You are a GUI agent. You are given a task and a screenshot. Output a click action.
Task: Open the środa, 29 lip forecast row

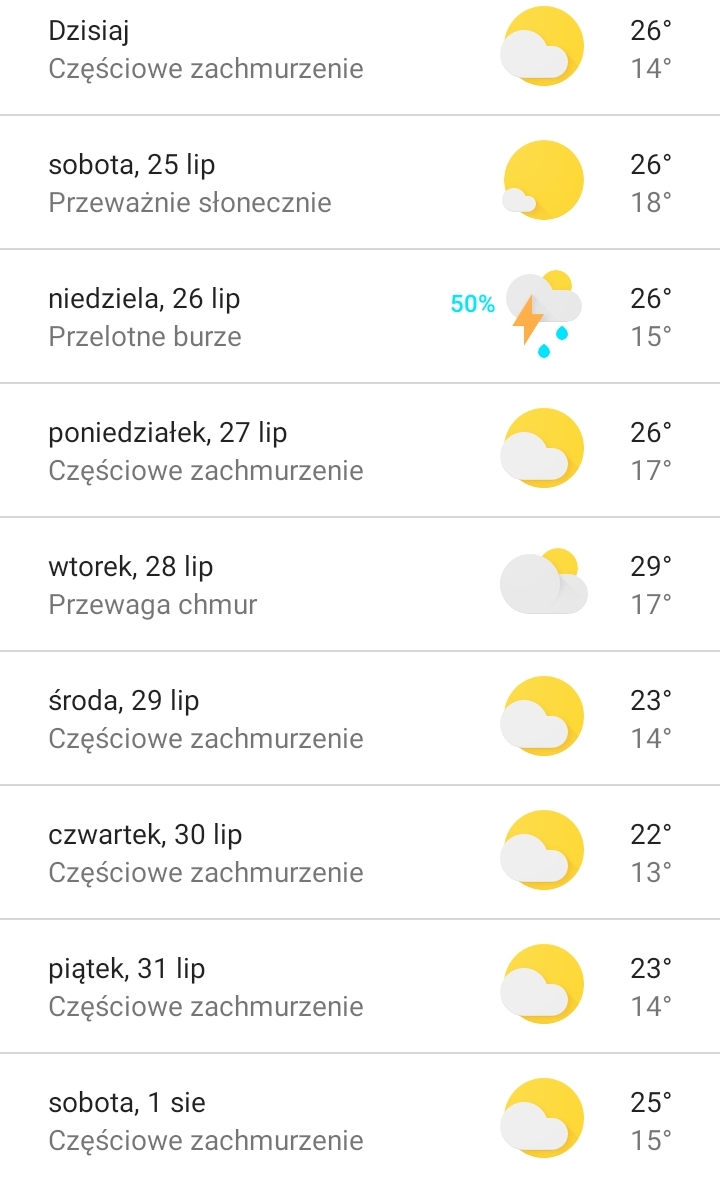[x=360, y=718]
